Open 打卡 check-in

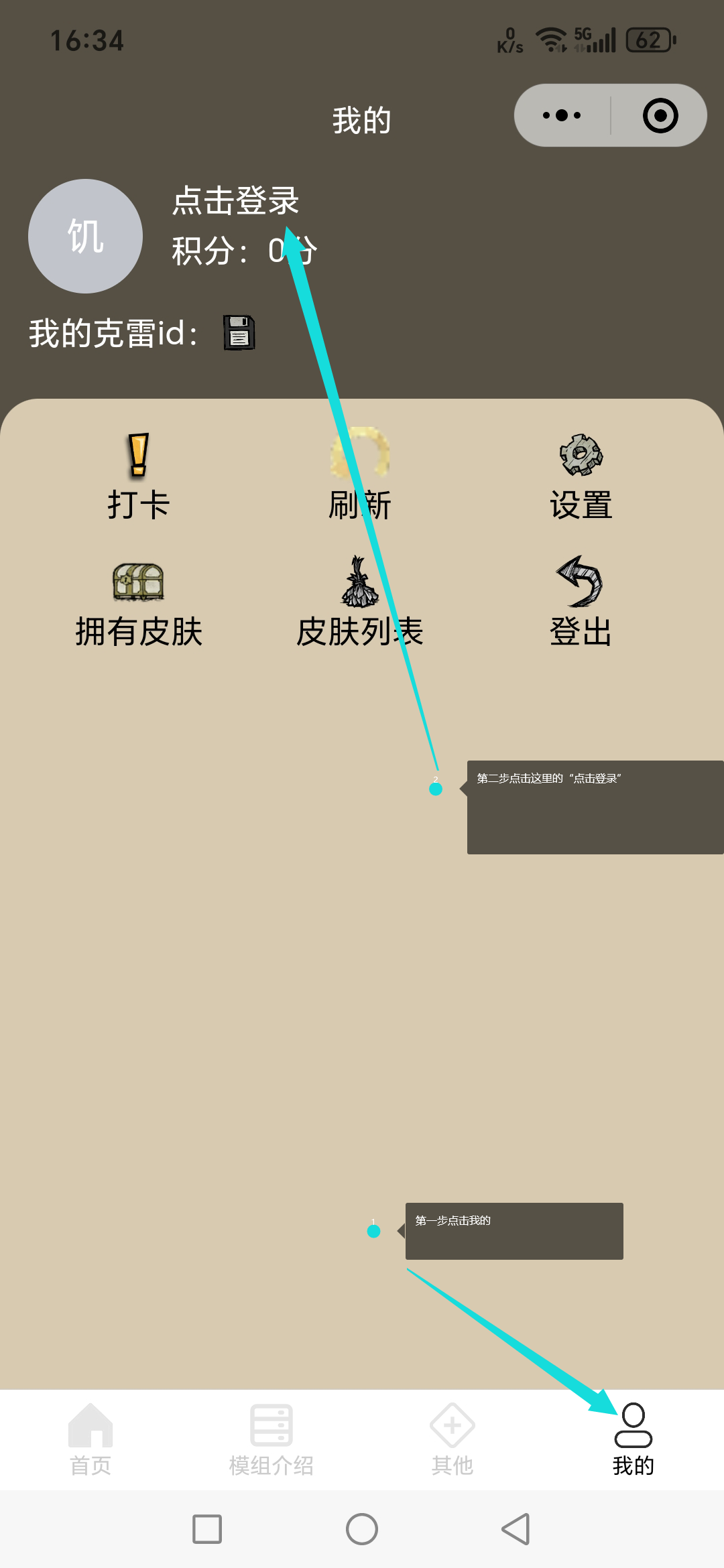(139, 476)
